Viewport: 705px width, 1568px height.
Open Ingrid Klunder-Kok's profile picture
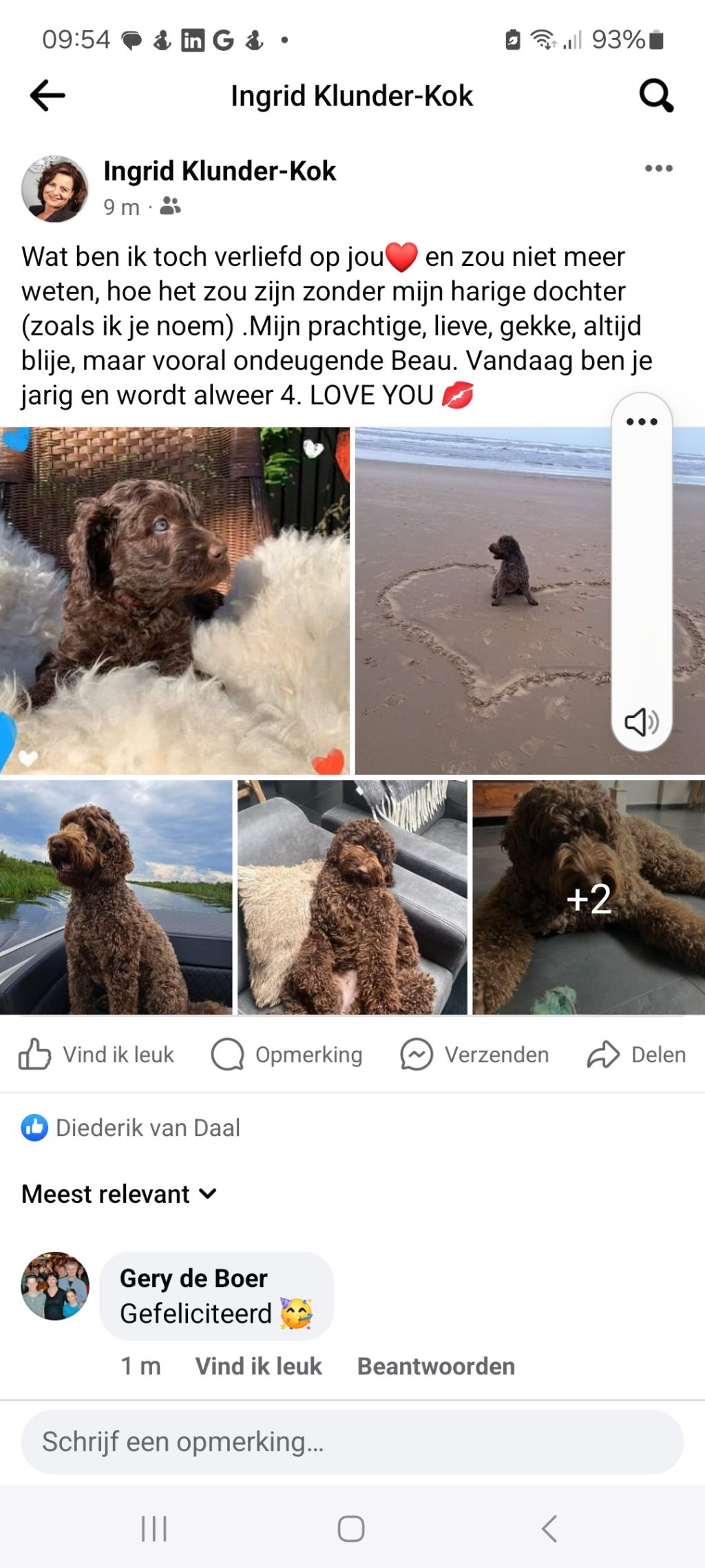coord(55,189)
